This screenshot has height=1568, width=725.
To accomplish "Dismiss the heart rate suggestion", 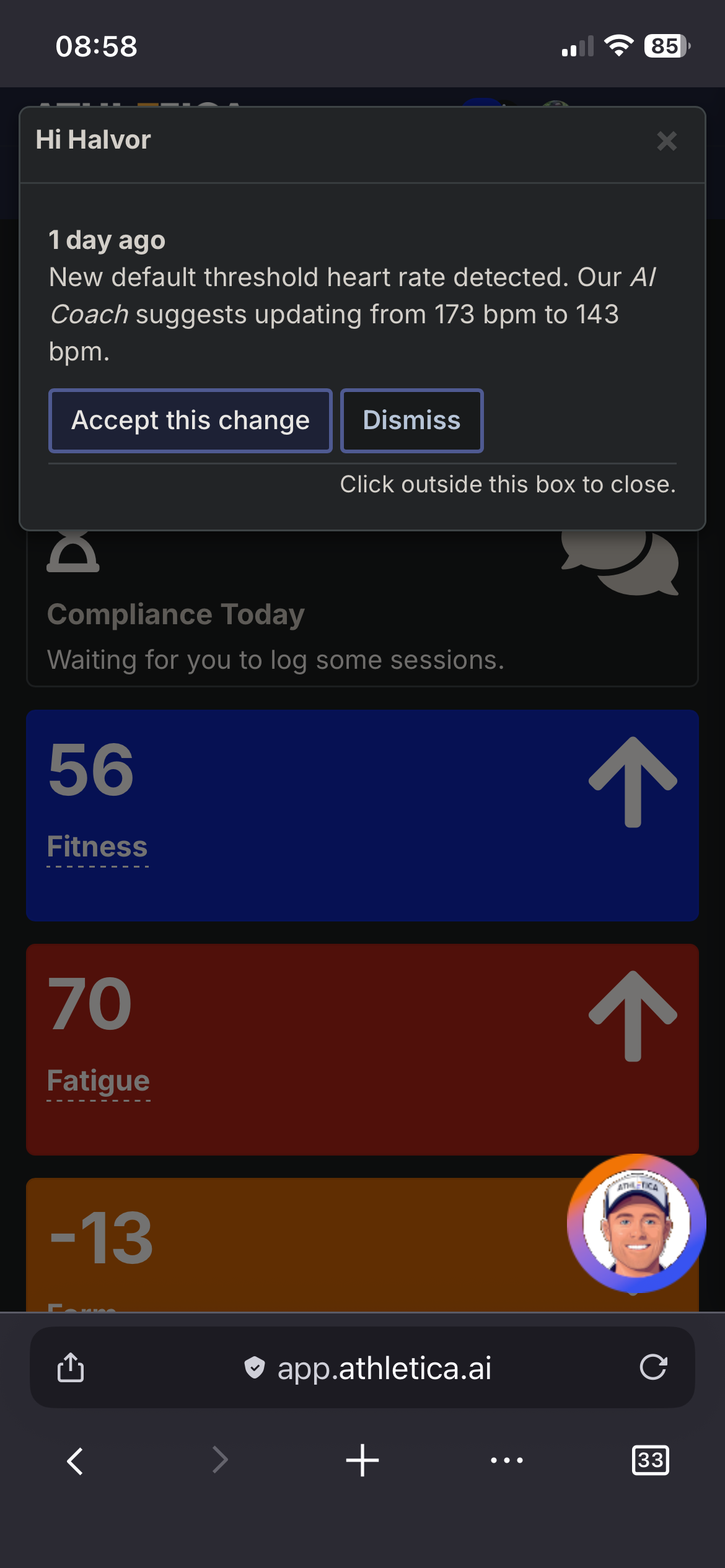I will tap(411, 420).
